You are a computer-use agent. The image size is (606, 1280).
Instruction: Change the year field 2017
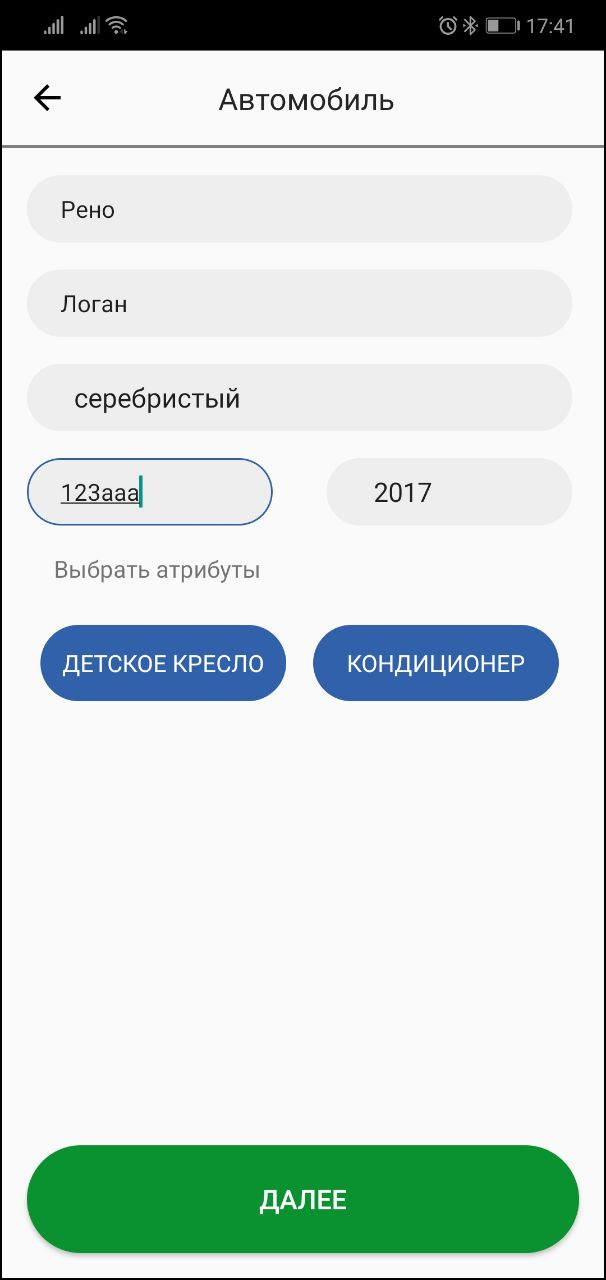pyautogui.click(x=449, y=492)
